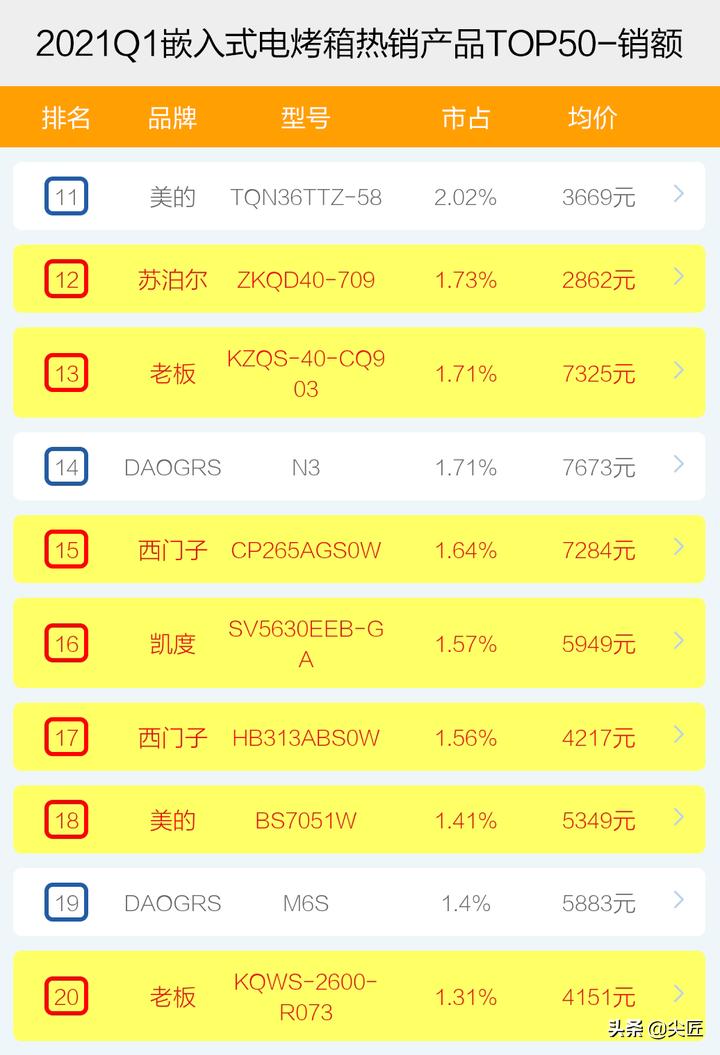Select the 老板 KQWS-2600-R073 highlighted row
Image resolution: width=720 pixels, height=1055 pixels.
360,996
